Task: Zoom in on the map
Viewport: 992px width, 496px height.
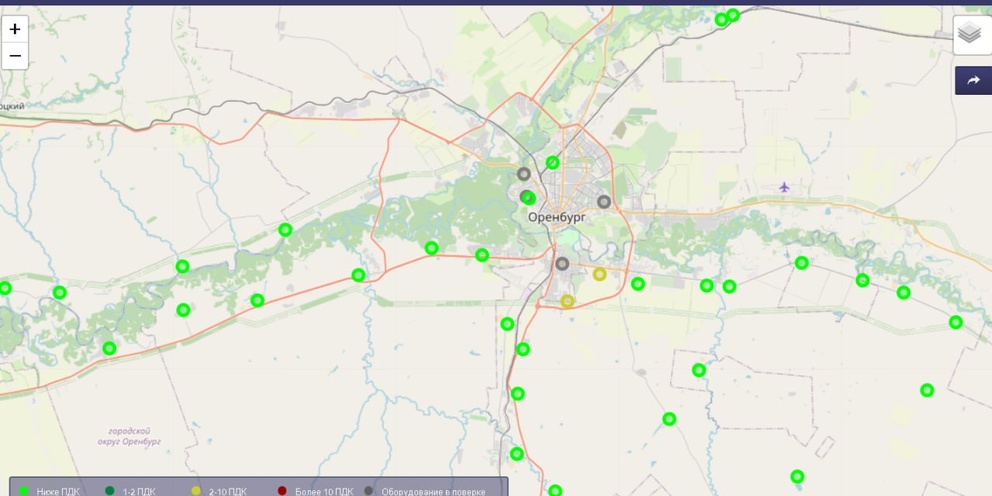Action: (x=15, y=30)
